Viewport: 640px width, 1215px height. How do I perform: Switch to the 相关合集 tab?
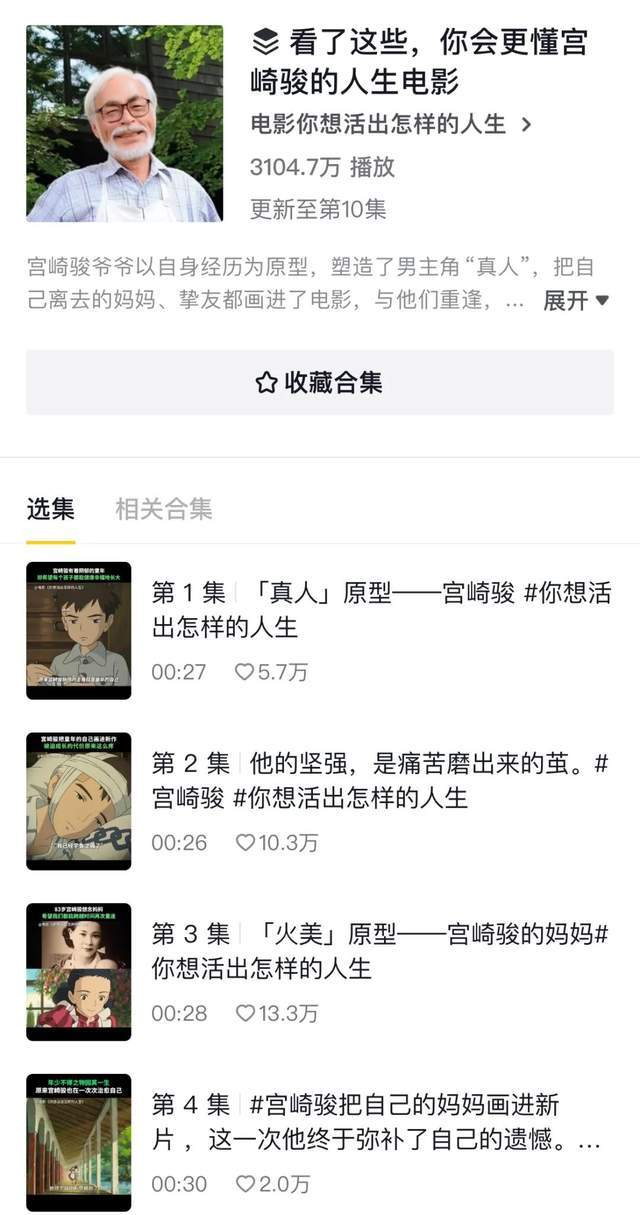(164, 509)
